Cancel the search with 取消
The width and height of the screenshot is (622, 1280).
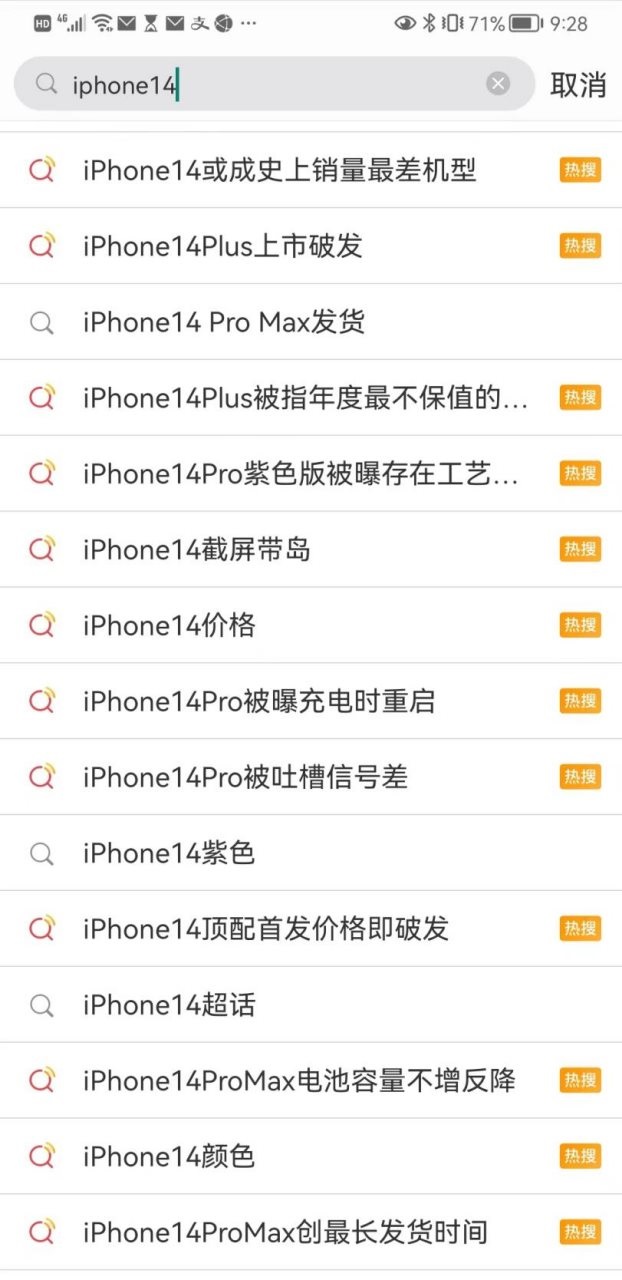[578, 85]
